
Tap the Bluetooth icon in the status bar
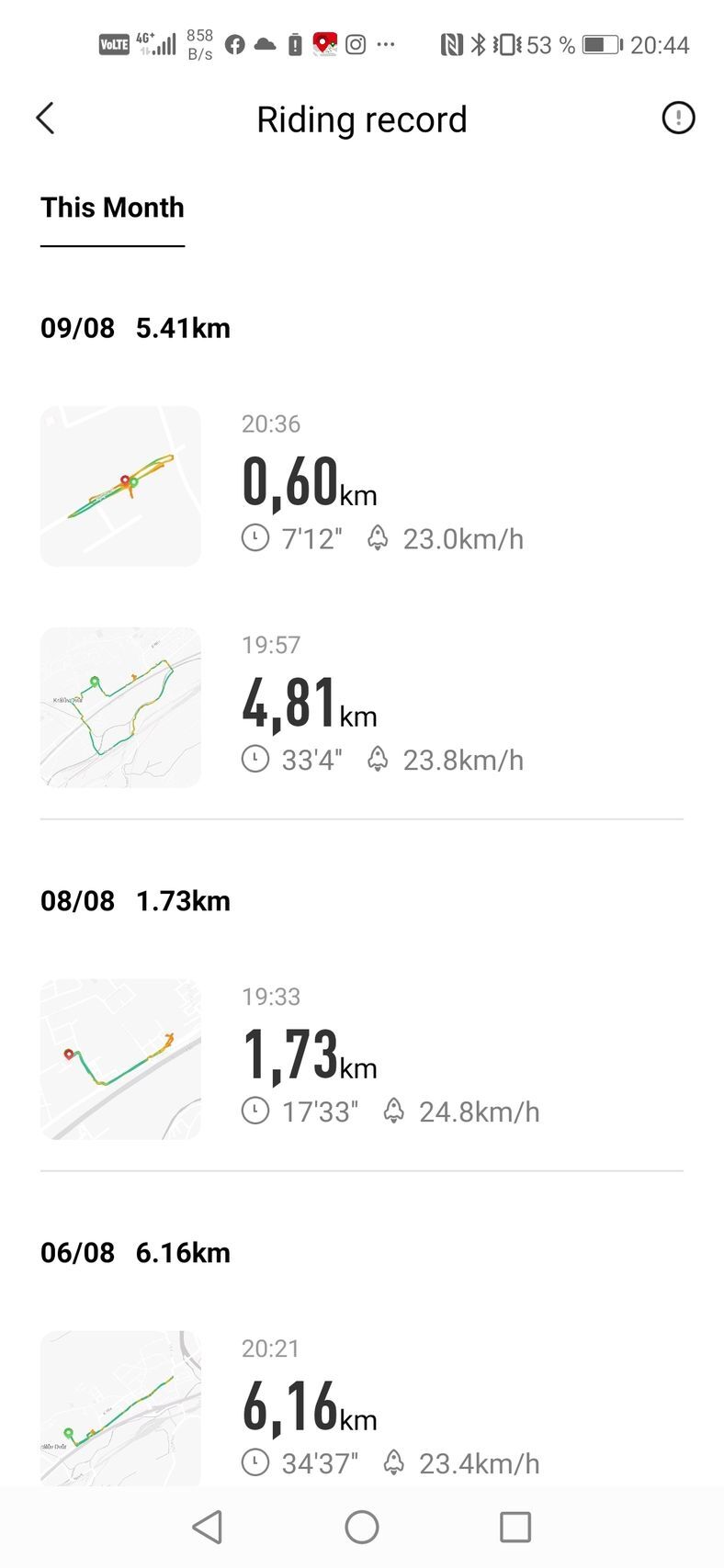479,41
